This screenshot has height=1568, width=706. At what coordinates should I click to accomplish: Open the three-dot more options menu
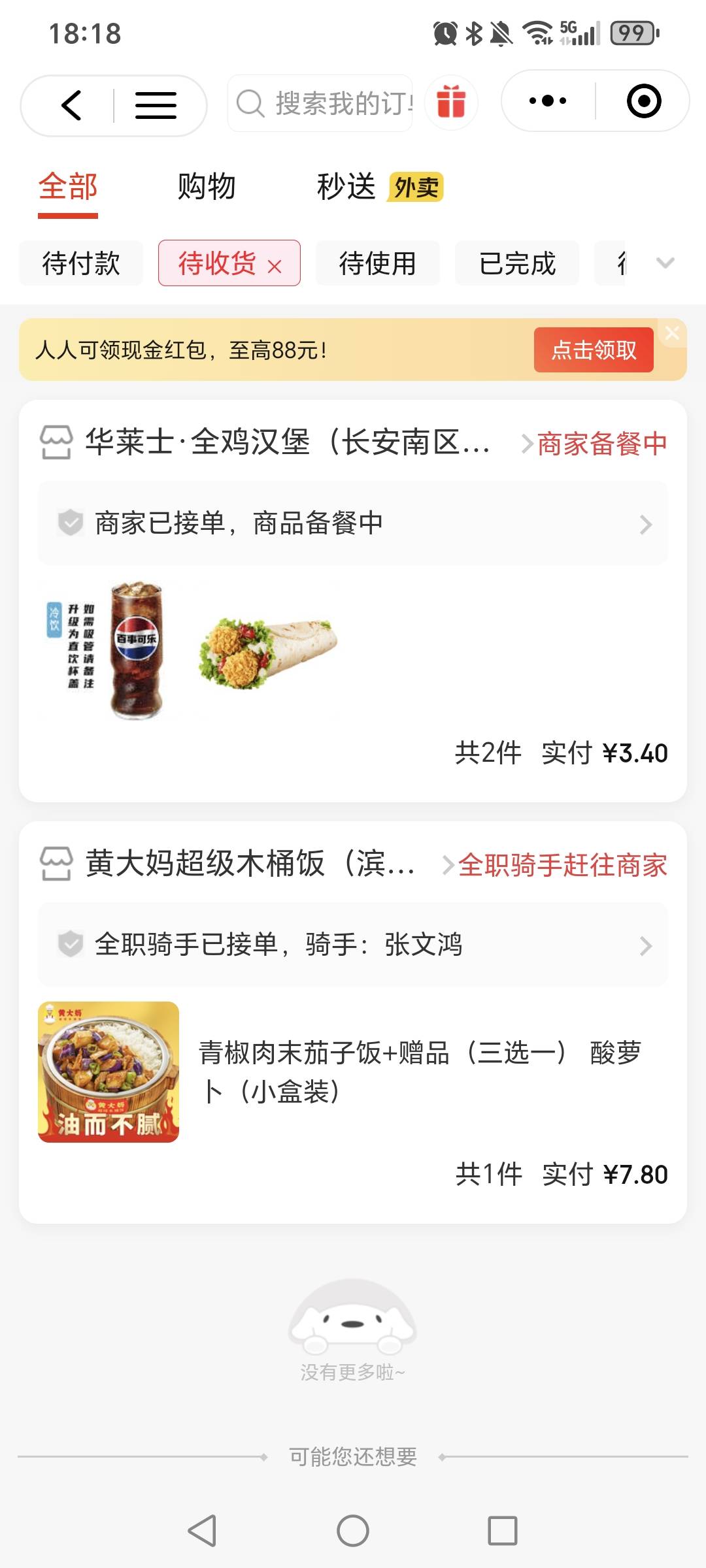point(548,101)
